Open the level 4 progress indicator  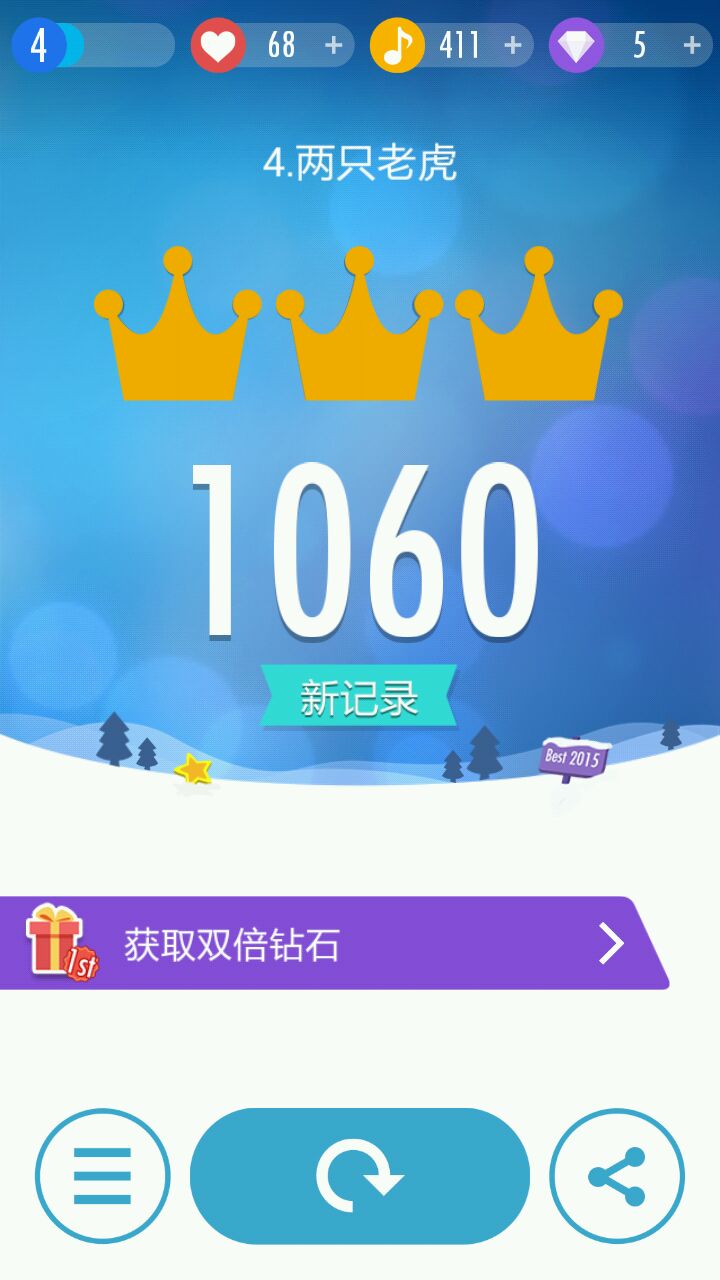point(90,46)
